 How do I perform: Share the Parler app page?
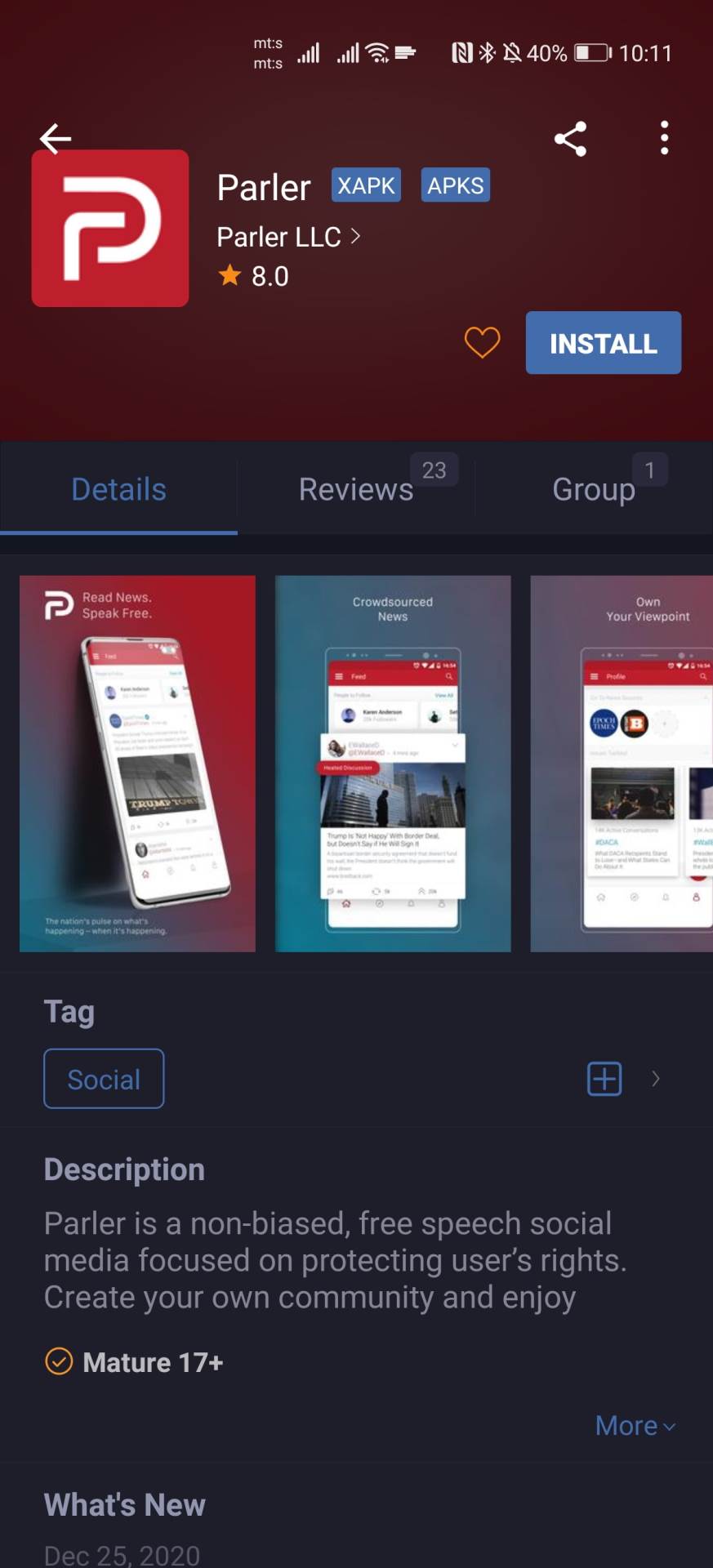570,139
